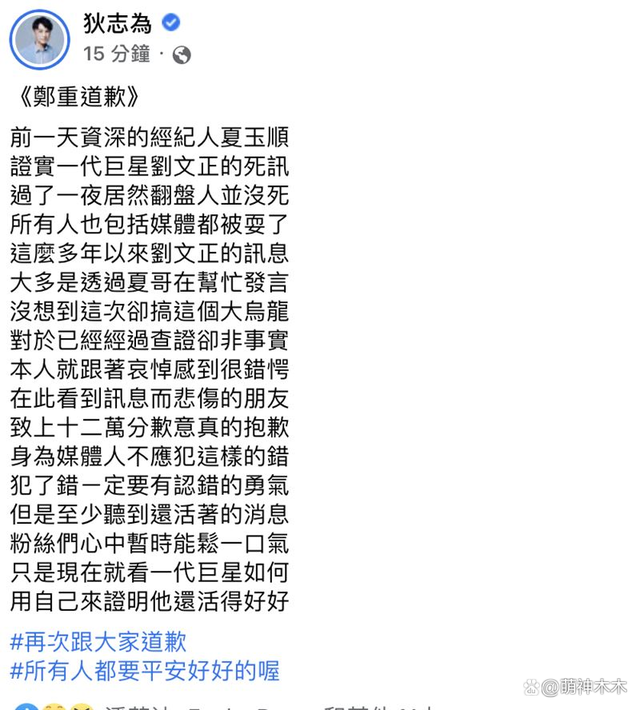This screenshot has height=710, width=640.
Task: Open hashtag #所有人都要平安好好的喔
Action: click(x=144, y=670)
